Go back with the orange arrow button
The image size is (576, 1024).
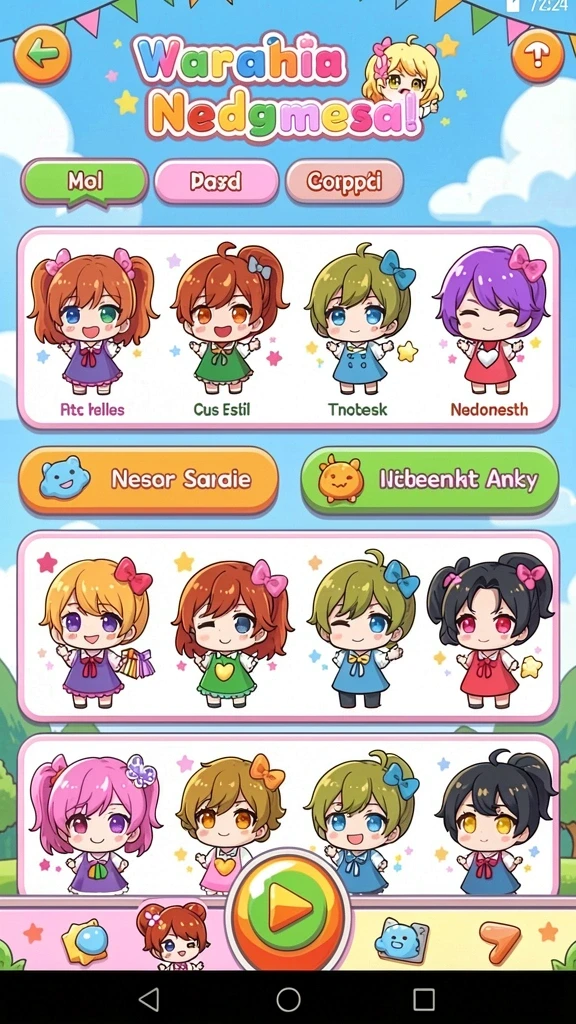point(42,56)
